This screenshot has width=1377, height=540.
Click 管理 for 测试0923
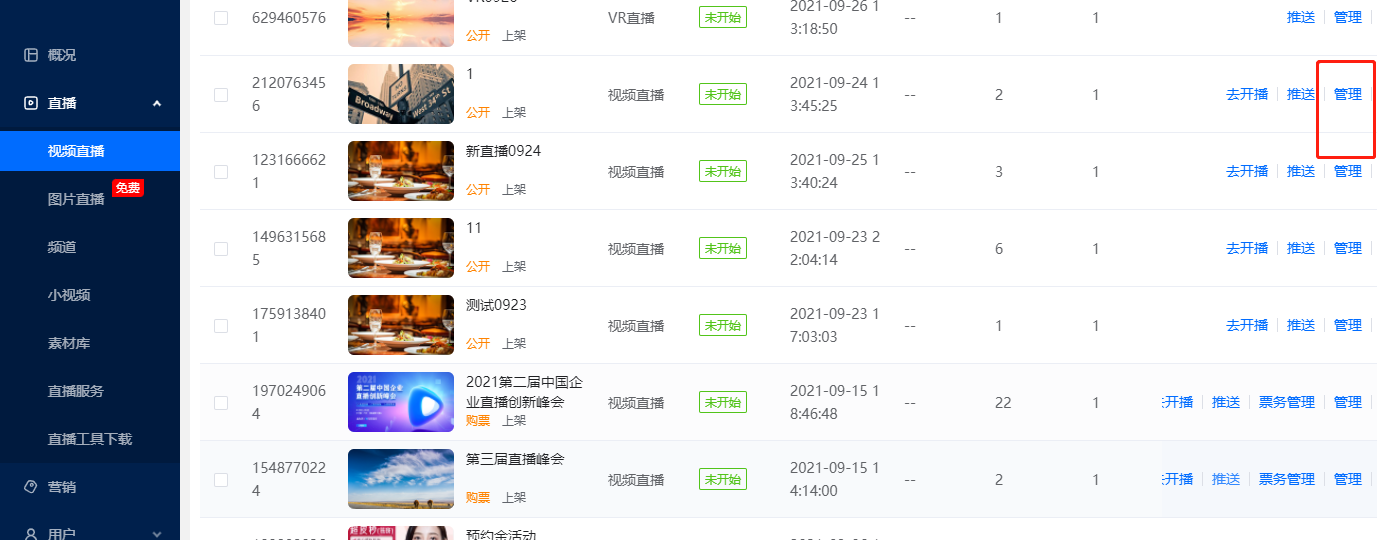pyautogui.click(x=1347, y=325)
